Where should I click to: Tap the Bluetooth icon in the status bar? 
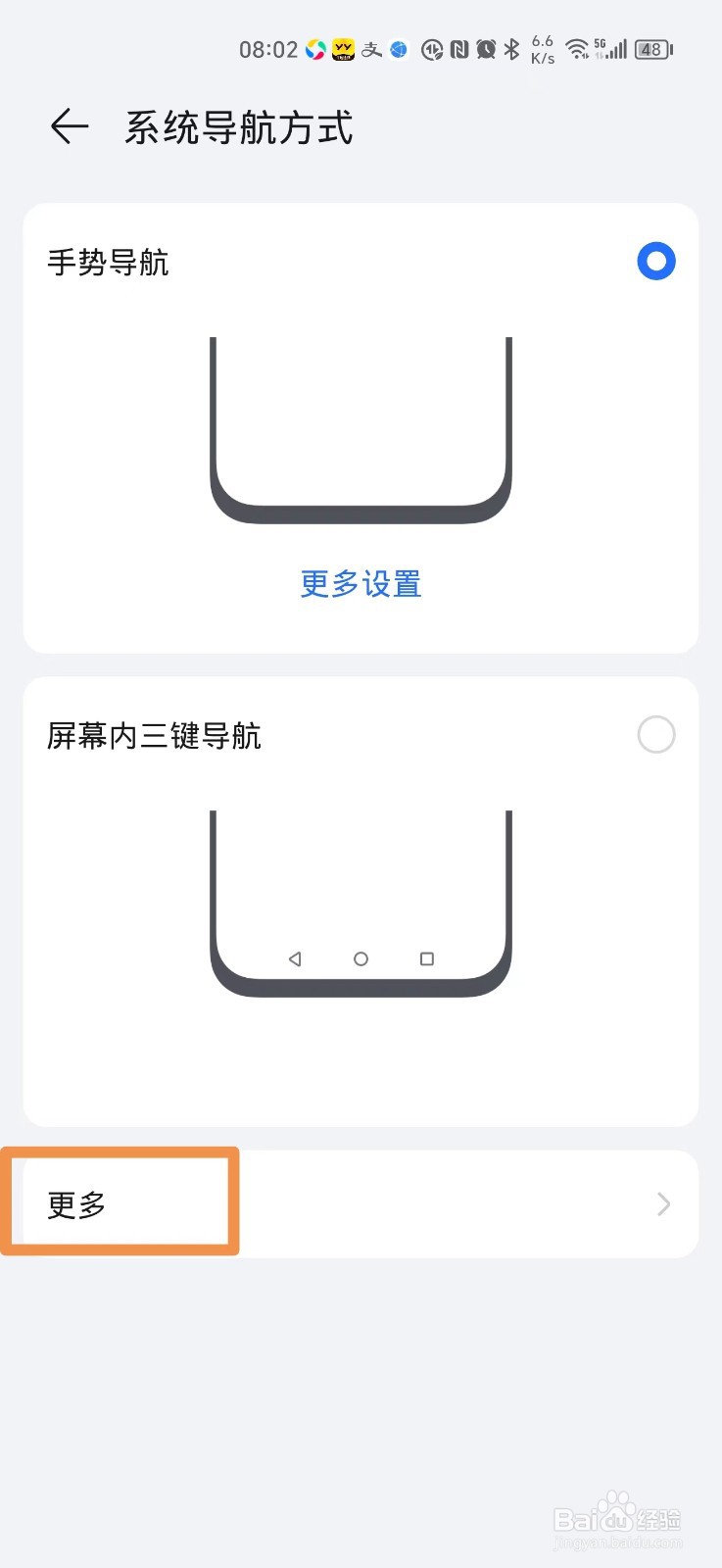point(512,49)
